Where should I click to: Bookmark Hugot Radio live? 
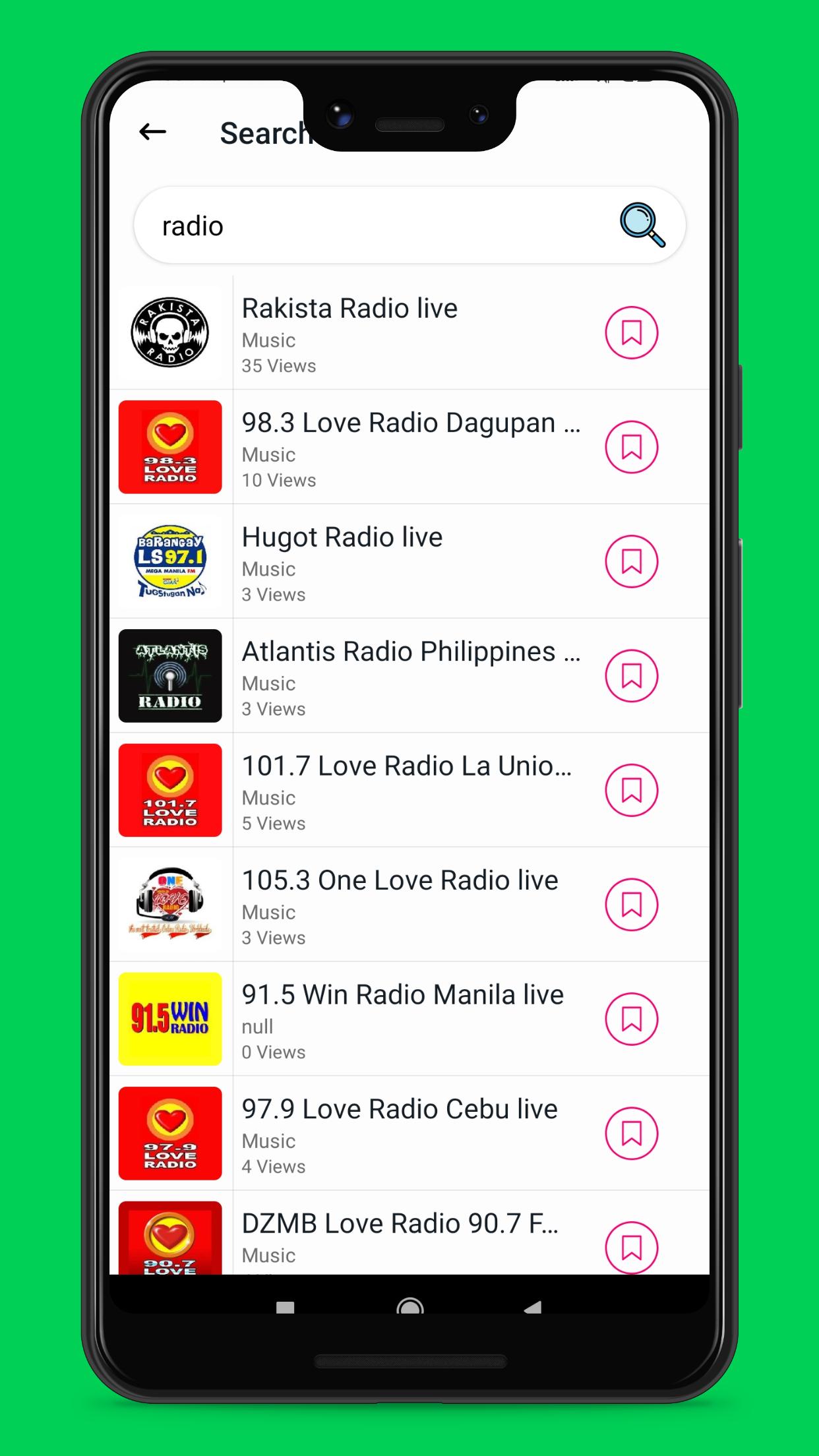[632, 561]
